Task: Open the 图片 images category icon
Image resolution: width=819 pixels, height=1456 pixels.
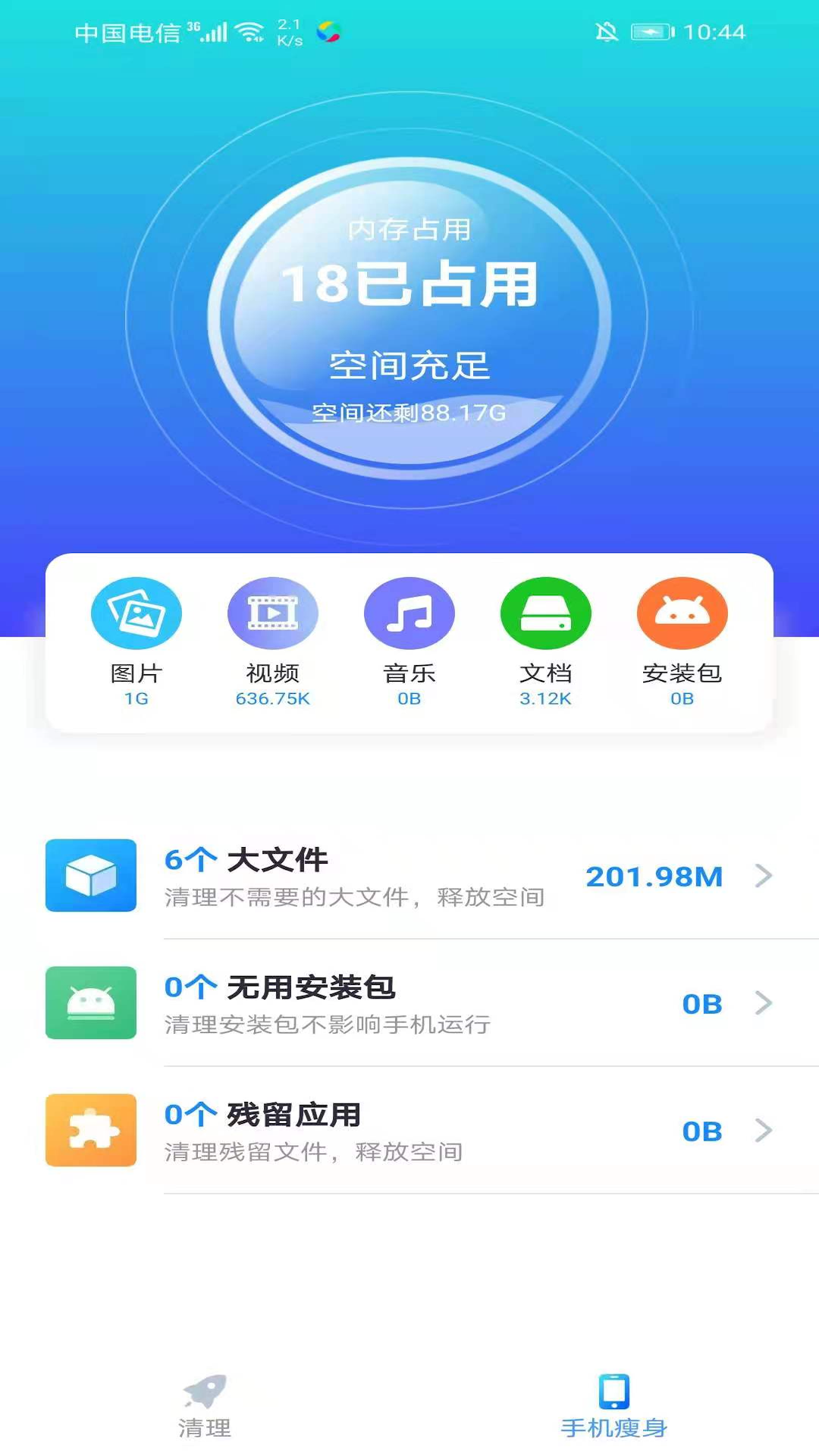Action: pyautogui.click(x=136, y=613)
